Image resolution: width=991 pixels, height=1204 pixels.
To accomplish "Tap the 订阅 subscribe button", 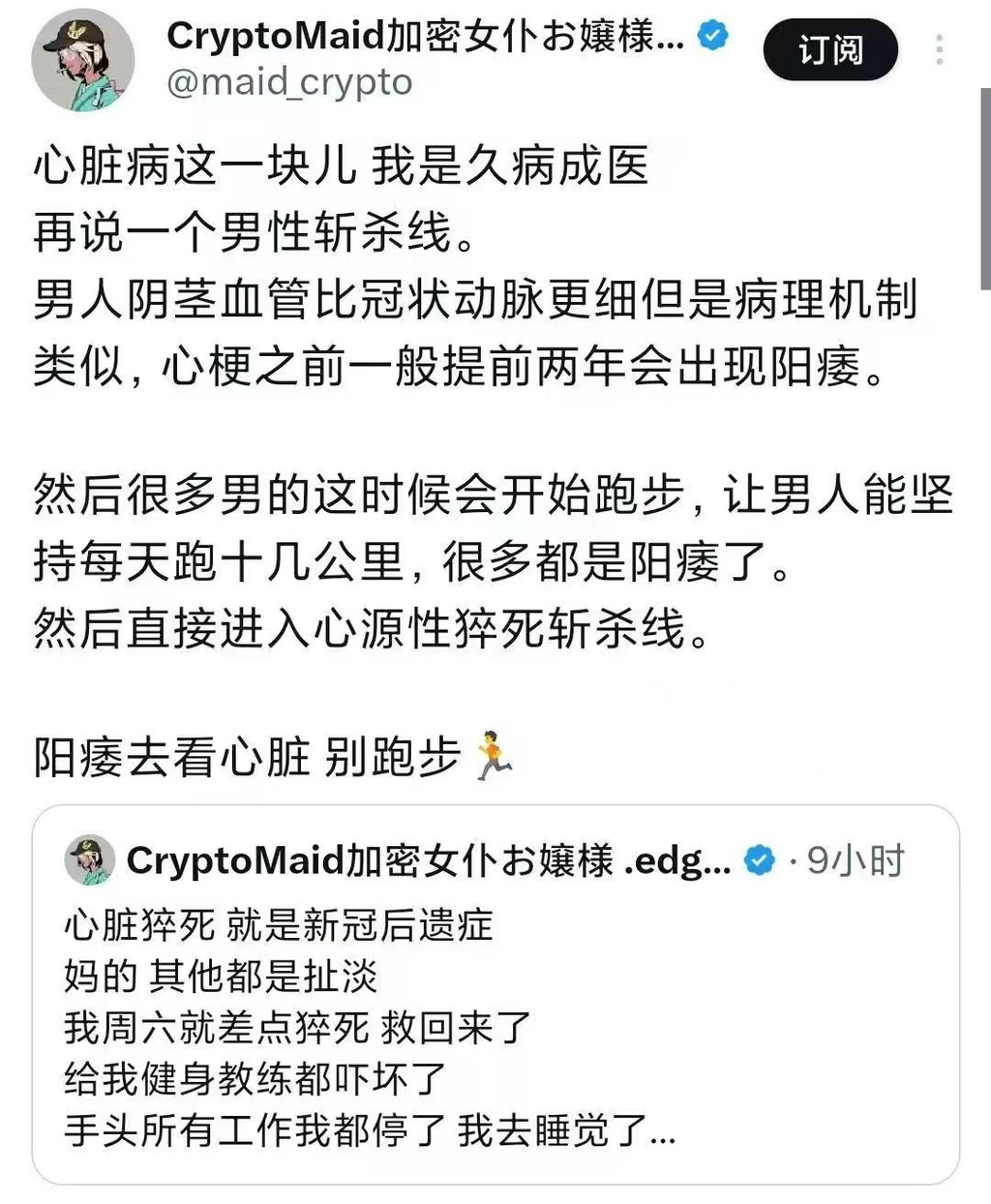I will point(830,50).
